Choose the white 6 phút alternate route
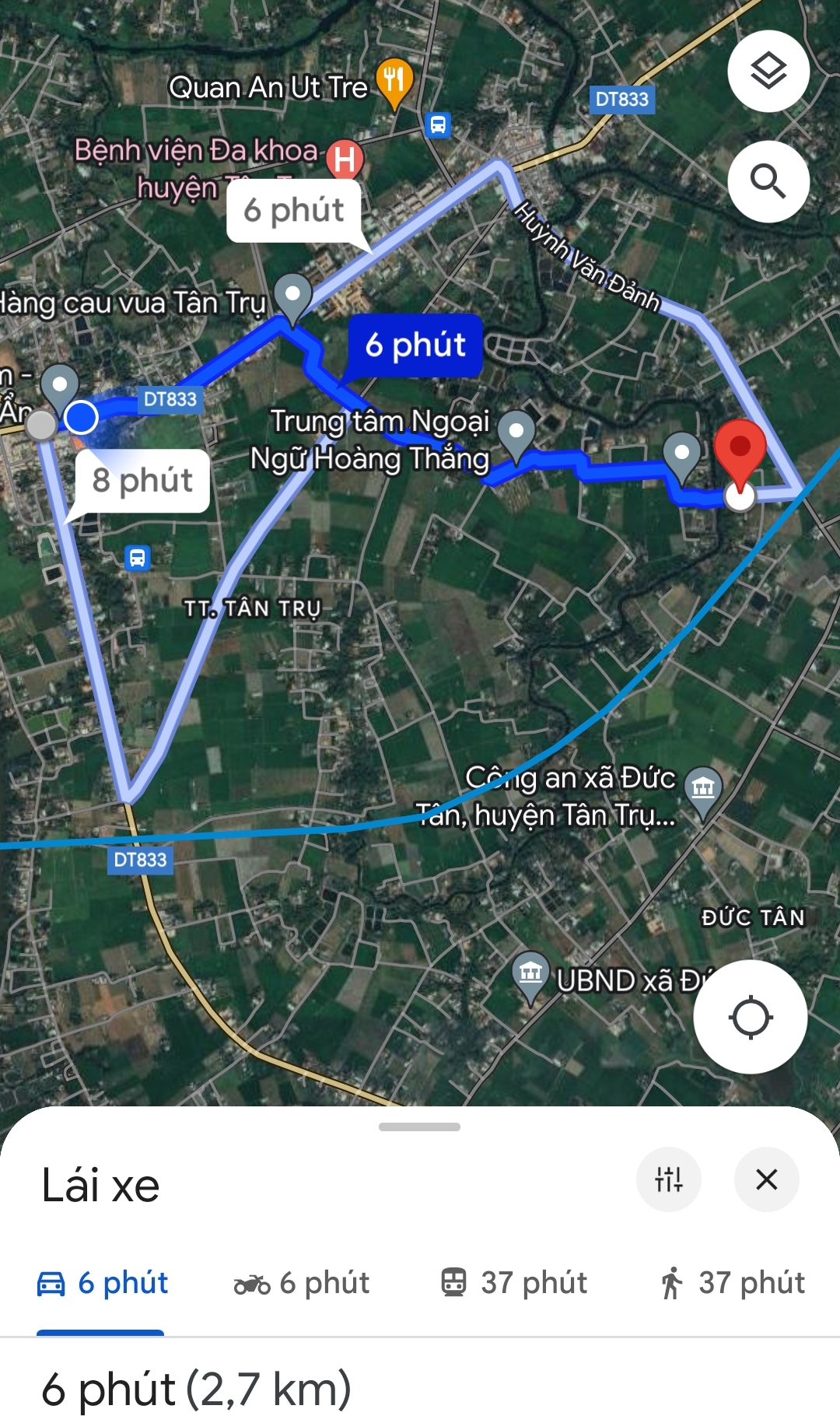This screenshot has width=840, height=1416. (x=294, y=210)
